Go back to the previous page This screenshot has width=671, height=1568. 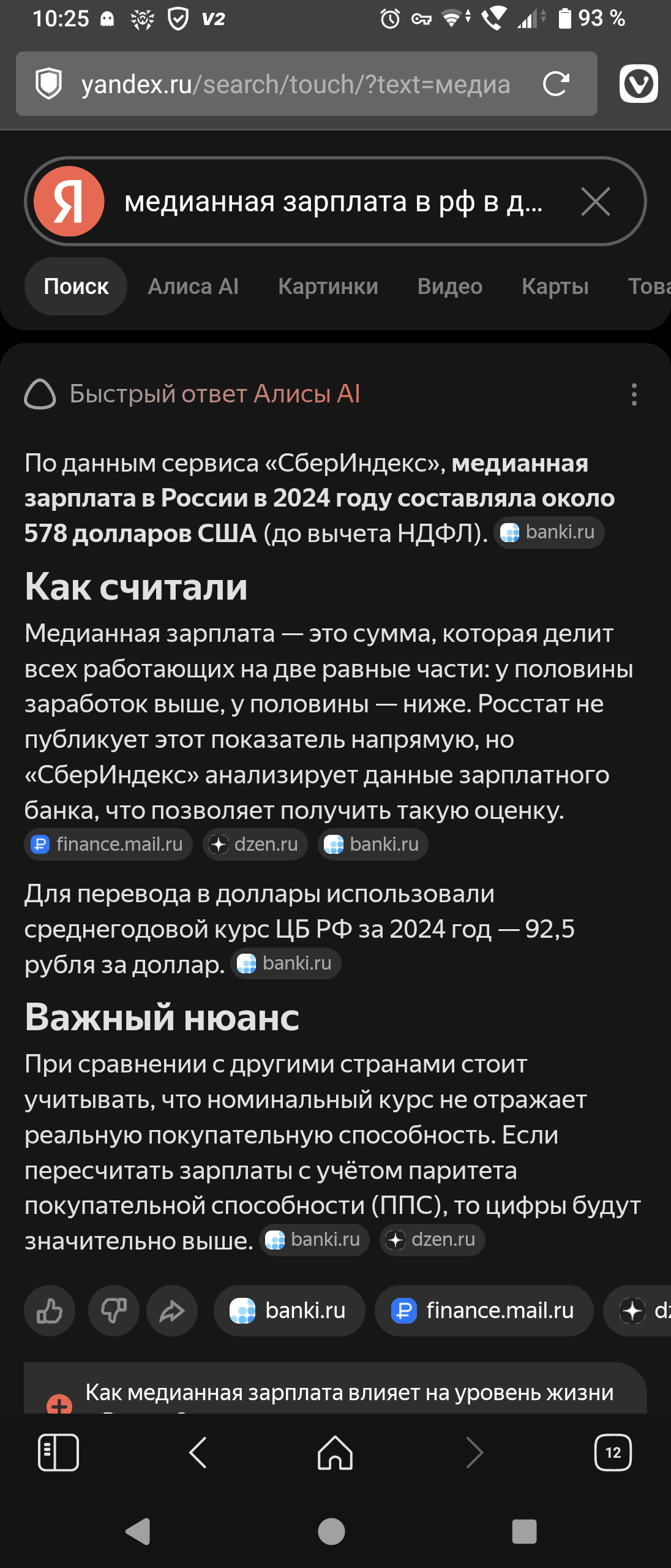coord(197,1452)
